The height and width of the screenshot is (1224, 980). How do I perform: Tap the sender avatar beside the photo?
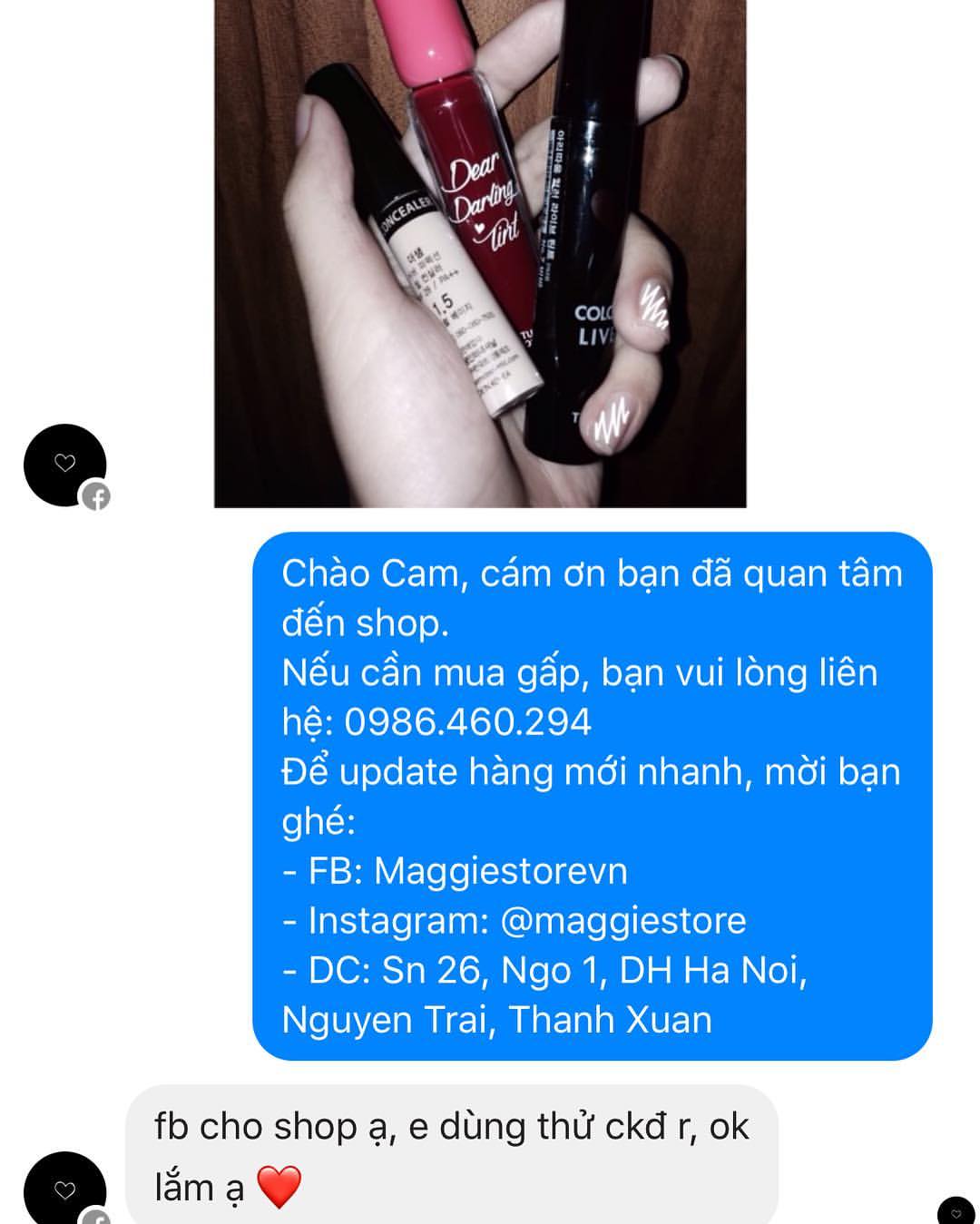(64, 465)
